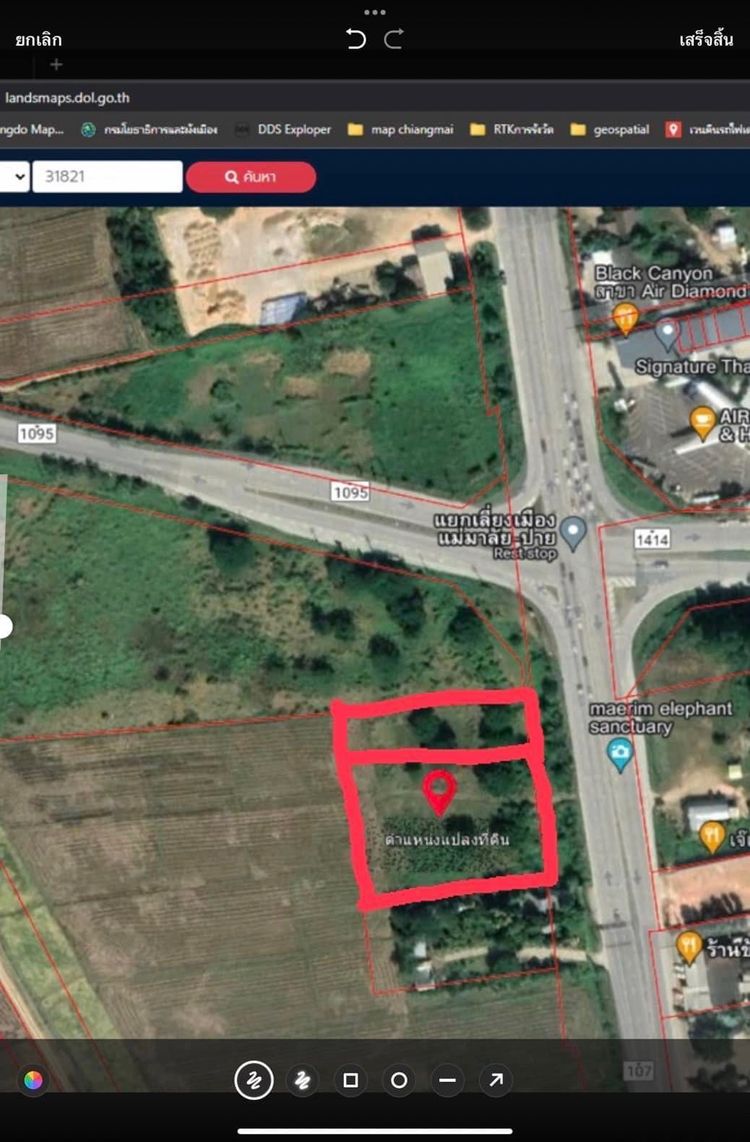
Task: Pick the circle shape tool
Action: 399,1080
